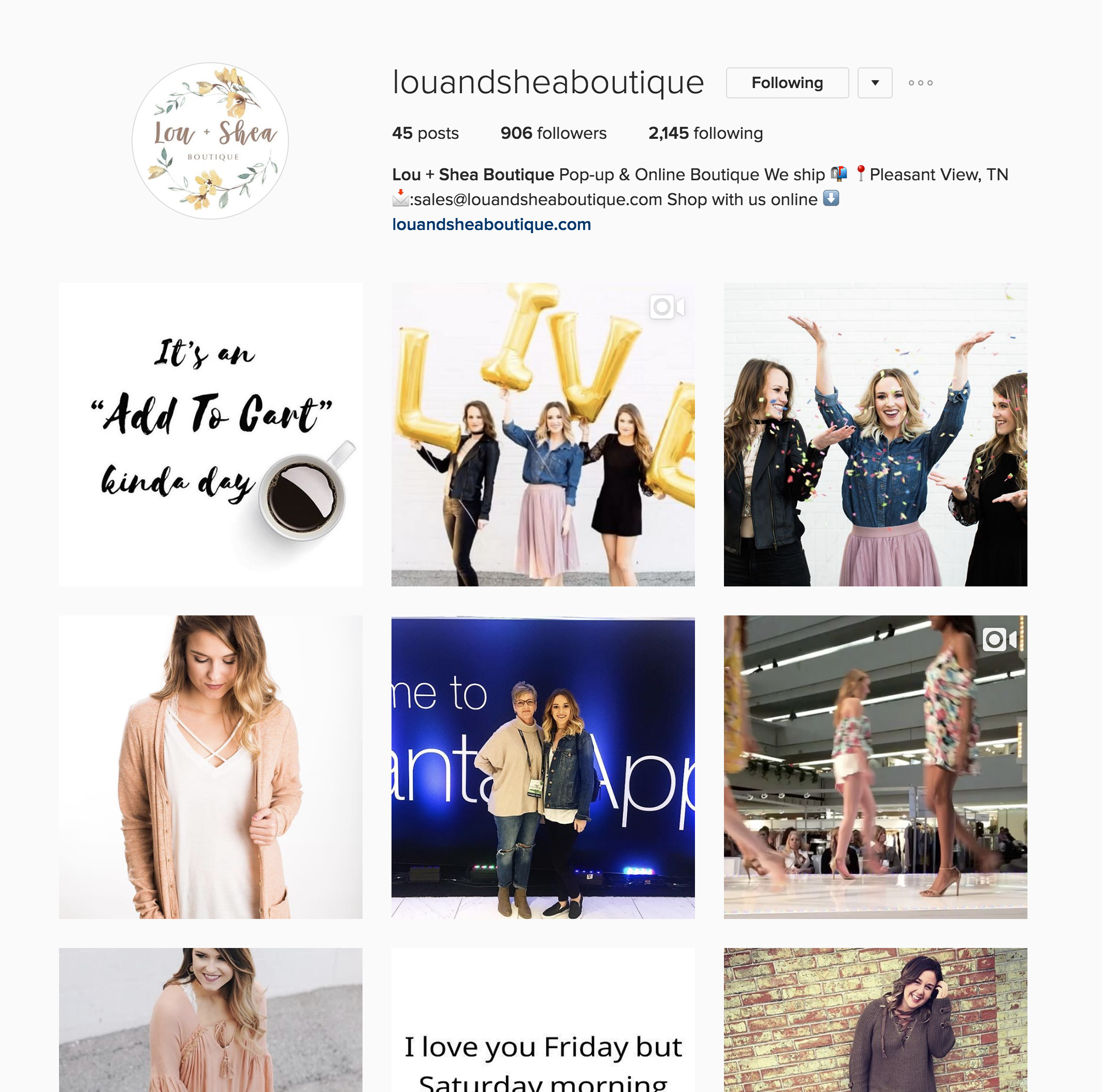Open the blue stage backdrop photo

pyautogui.click(x=542, y=766)
